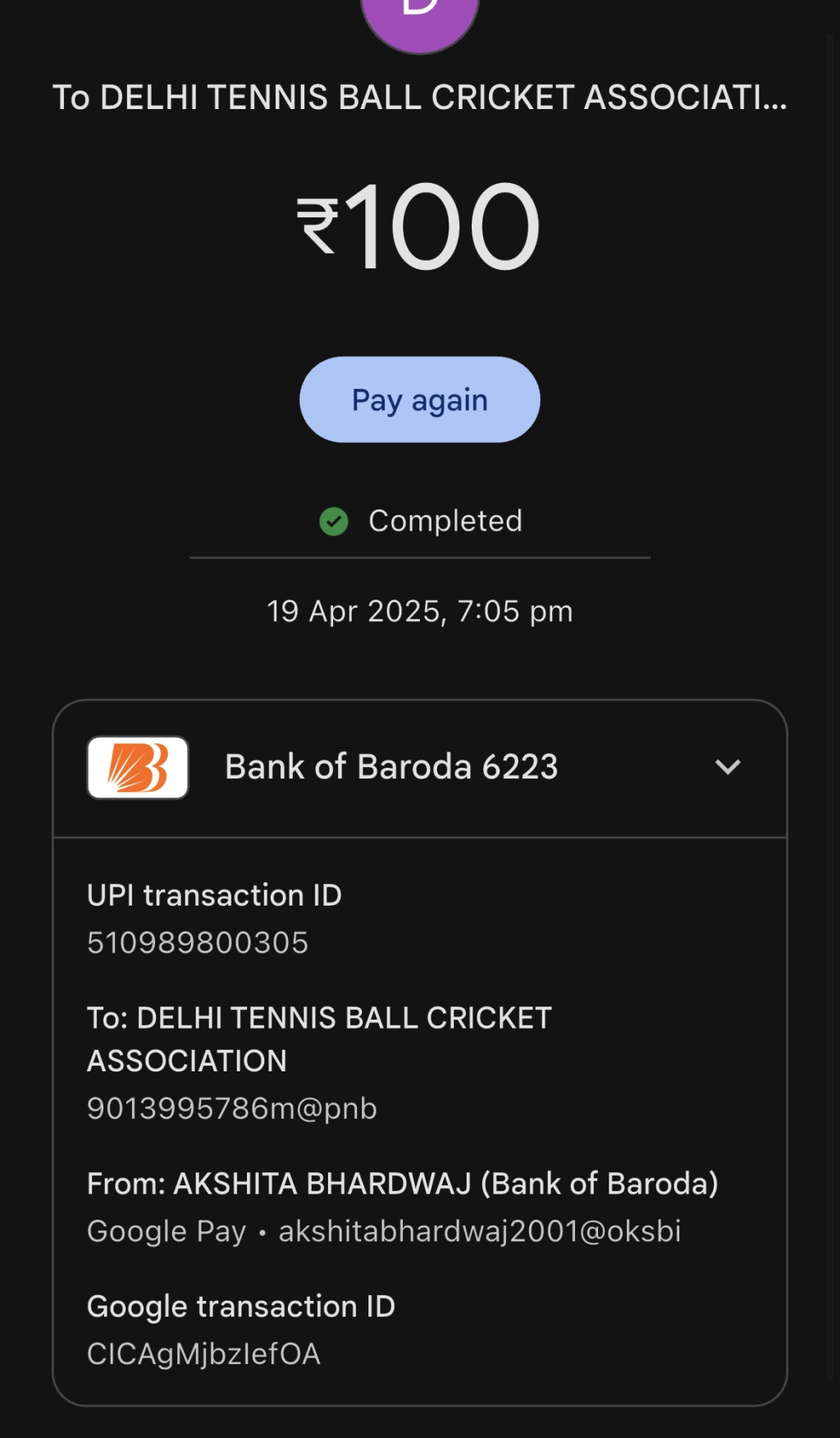Tap the Pay again button
The height and width of the screenshot is (1438, 840).
tap(419, 399)
